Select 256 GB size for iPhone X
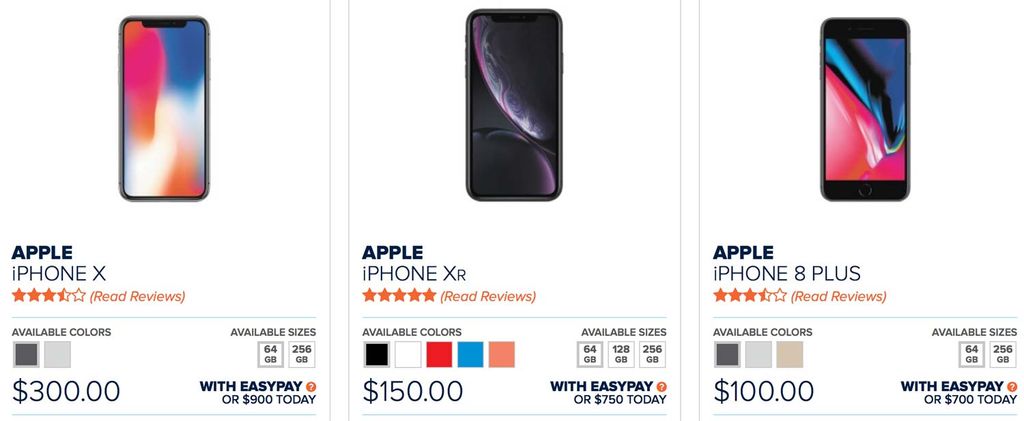The height and width of the screenshot is (421, 1024). 302,354
